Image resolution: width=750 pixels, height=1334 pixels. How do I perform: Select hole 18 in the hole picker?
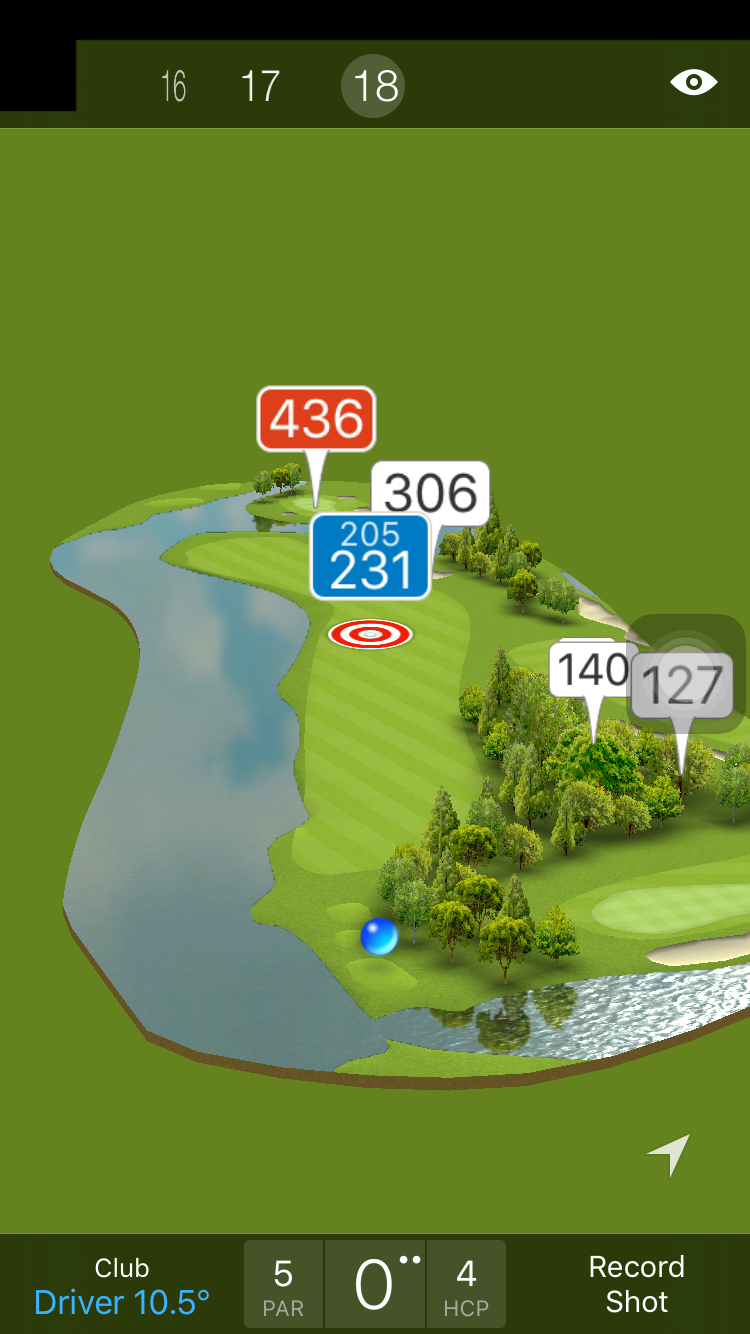373,86
